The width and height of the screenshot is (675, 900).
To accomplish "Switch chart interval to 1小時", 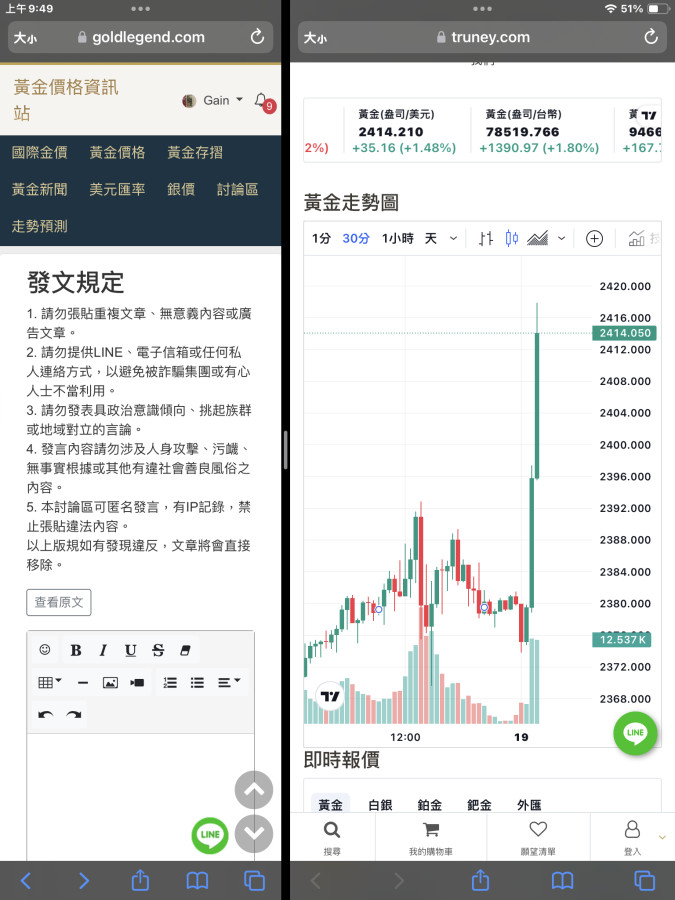I will pyautogui.click(x=398, y=238).
